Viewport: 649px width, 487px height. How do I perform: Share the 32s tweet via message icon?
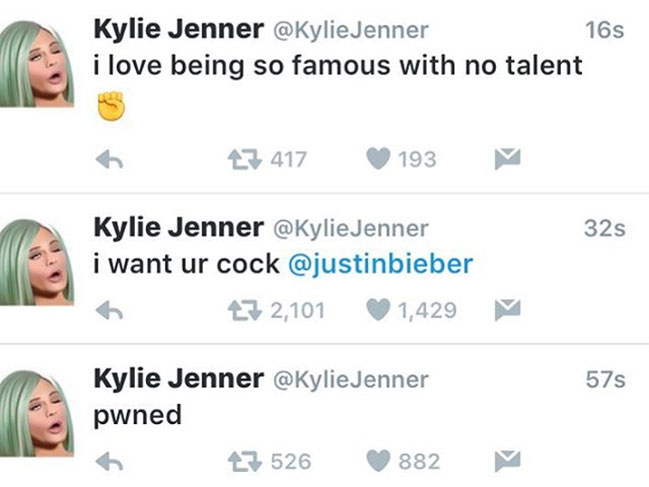pos(508,311)
